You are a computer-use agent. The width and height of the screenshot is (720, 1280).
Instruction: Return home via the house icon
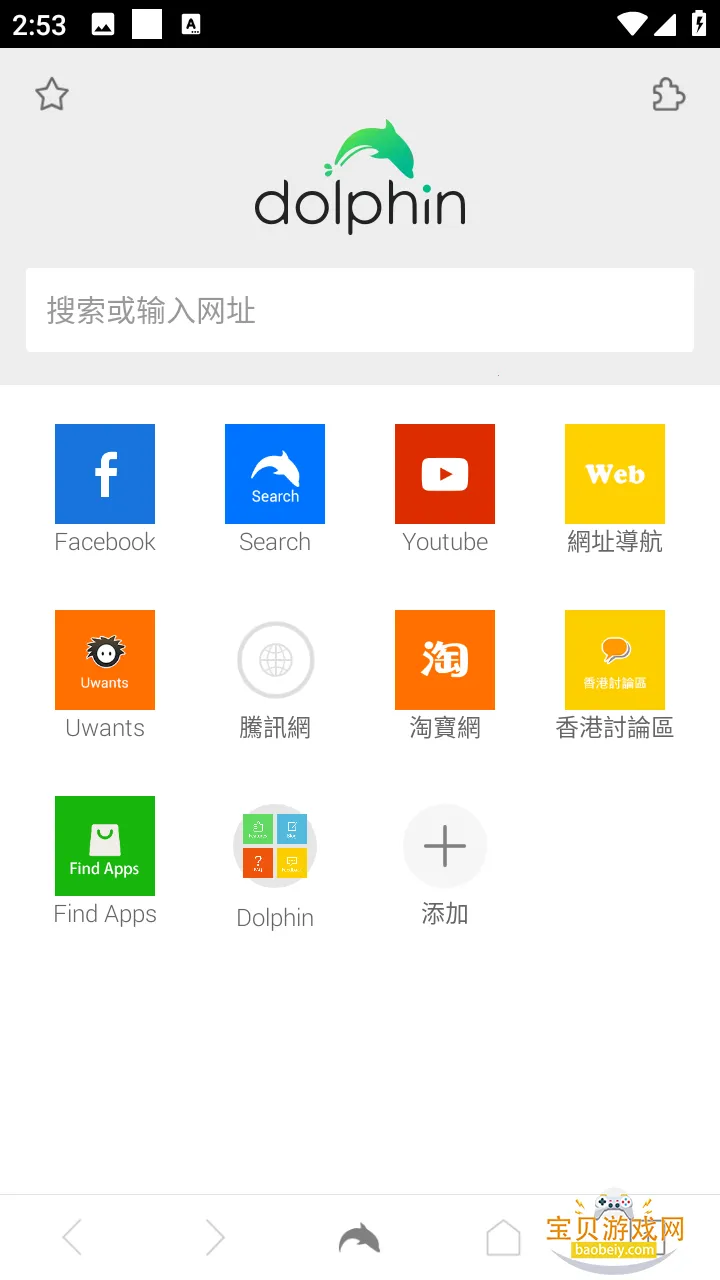(x=504, y=1237)
